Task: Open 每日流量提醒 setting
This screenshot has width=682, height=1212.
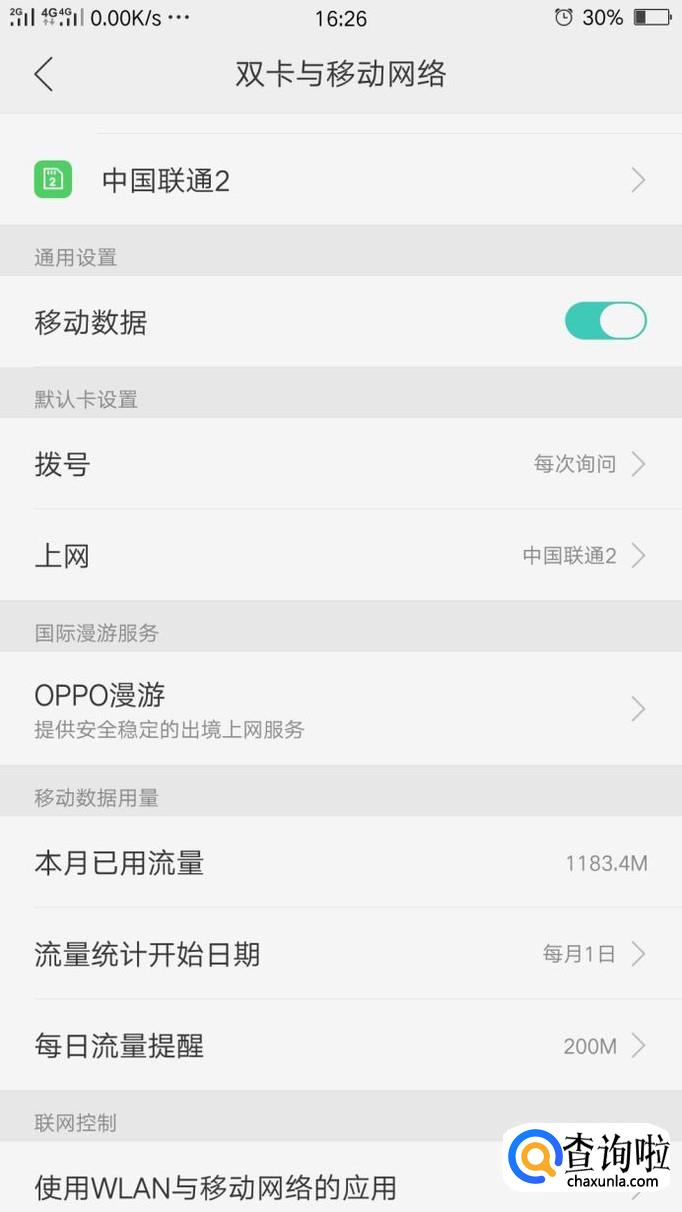Action: (340, 1046)
